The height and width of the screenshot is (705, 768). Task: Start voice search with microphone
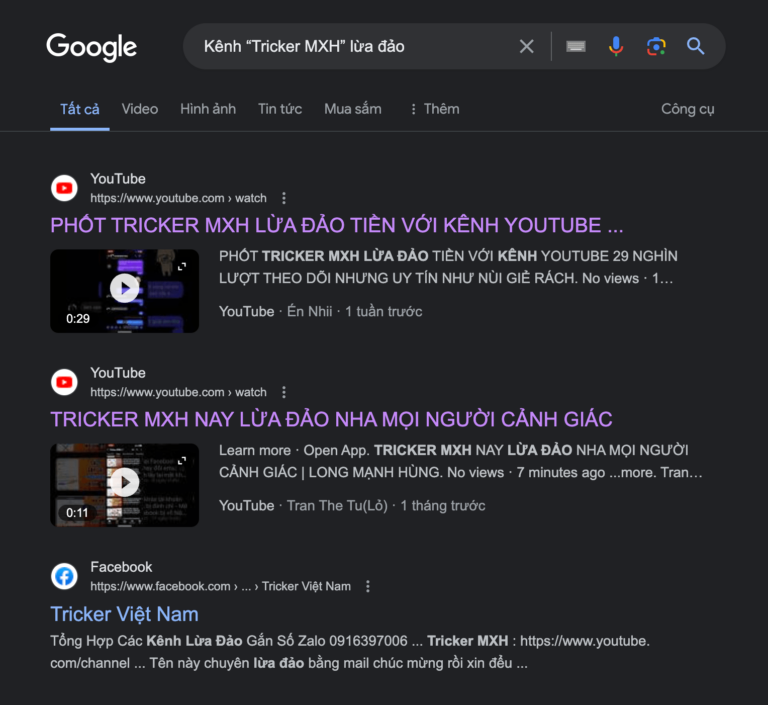(x=616, y=46)
